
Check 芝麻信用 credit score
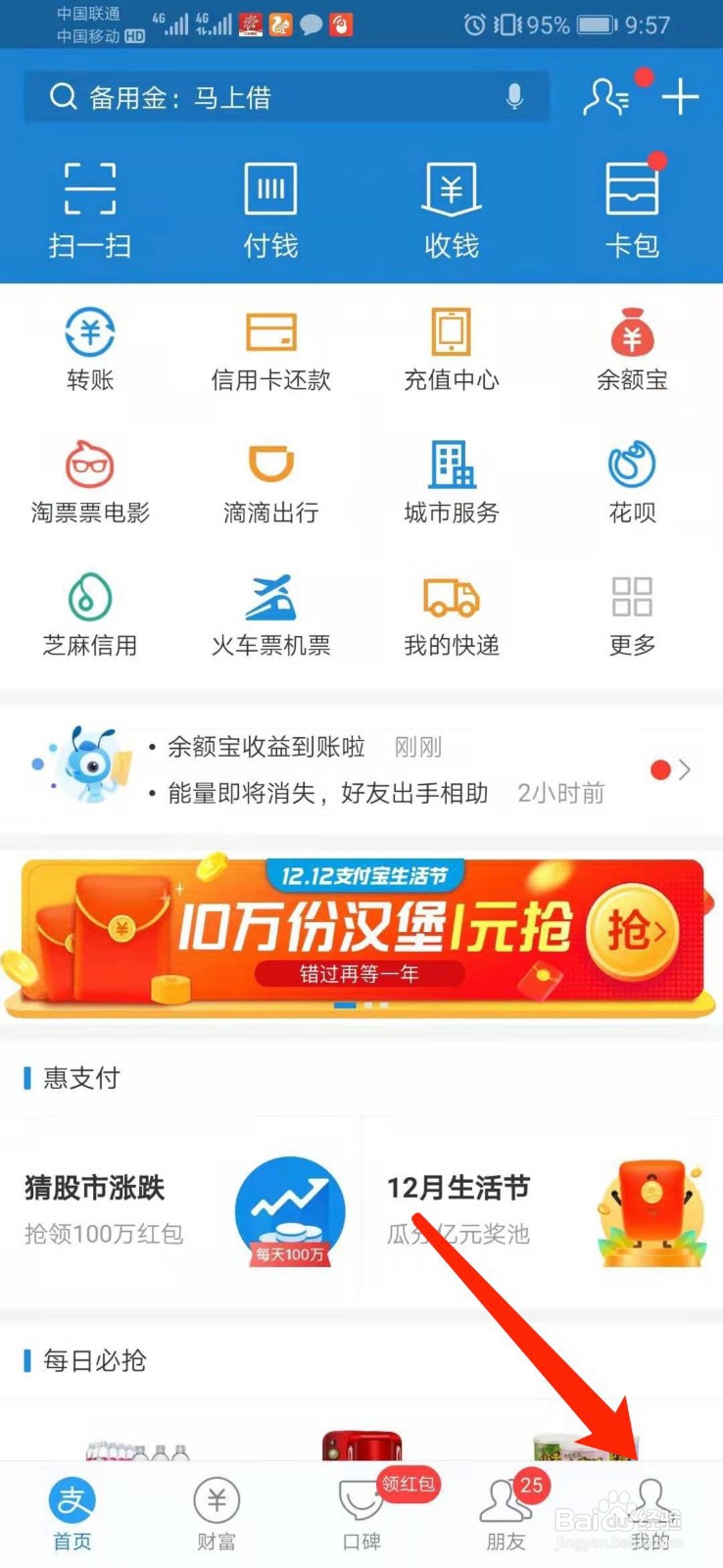point(89,612)
